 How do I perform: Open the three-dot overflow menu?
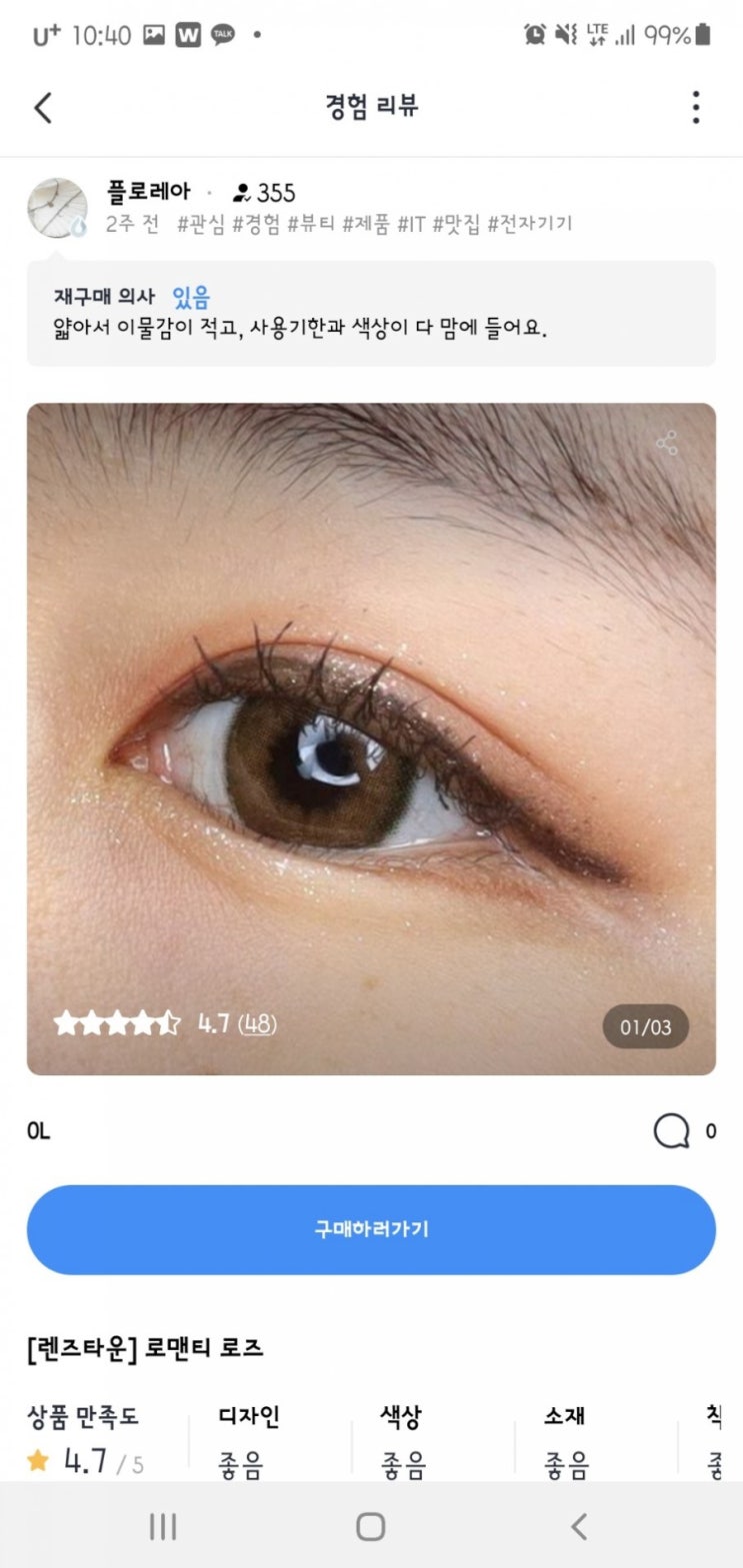696,107
